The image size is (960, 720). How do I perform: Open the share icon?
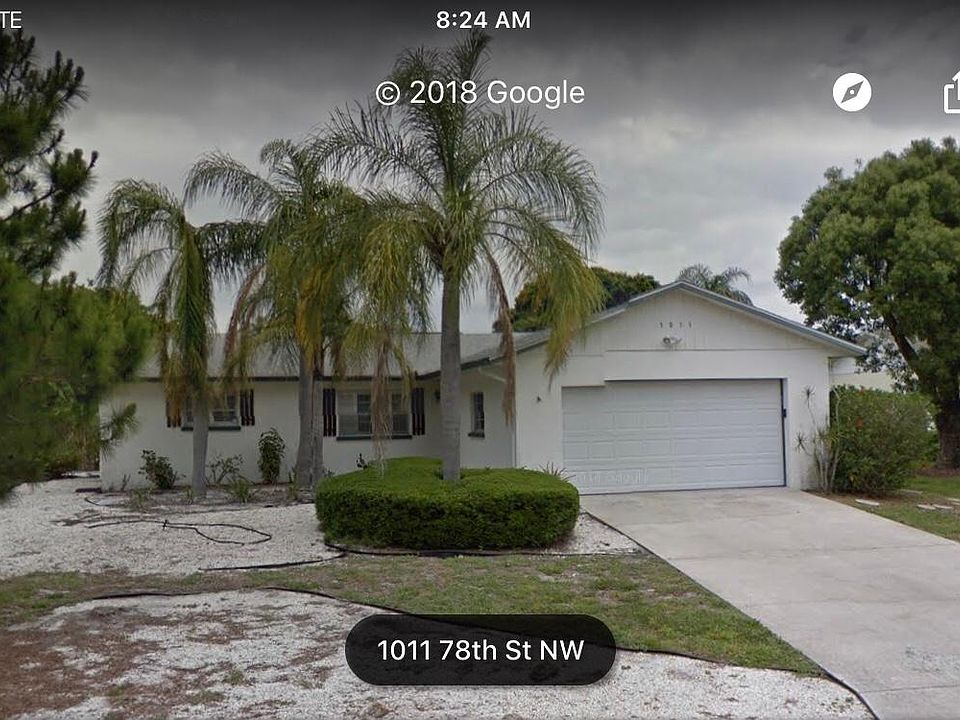coord(952,93)
